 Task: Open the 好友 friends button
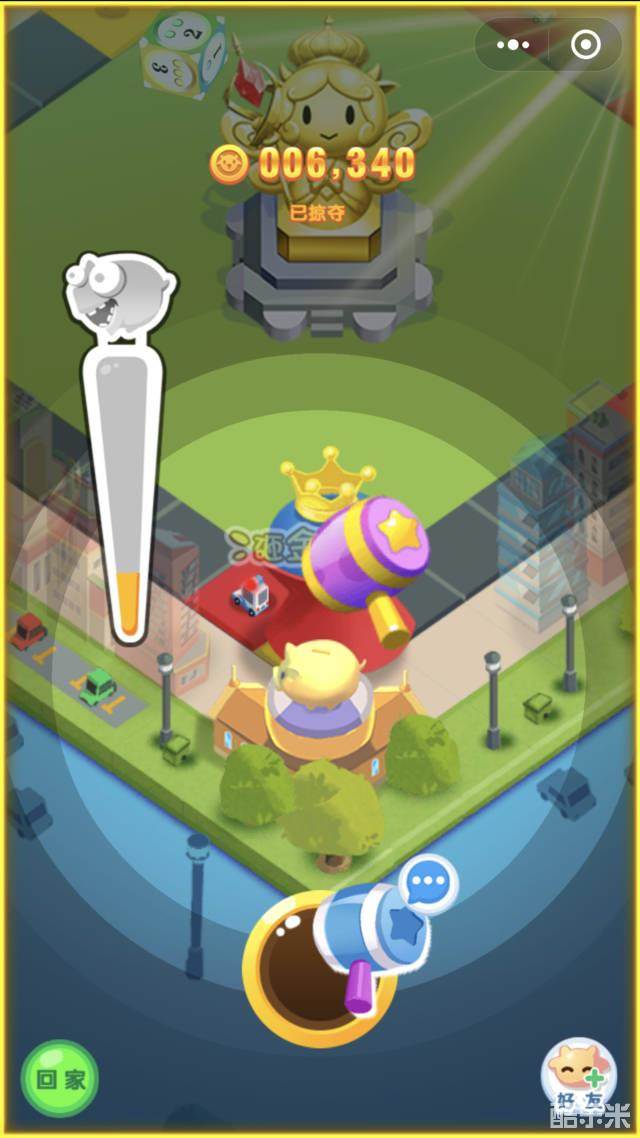[578, 1078]
